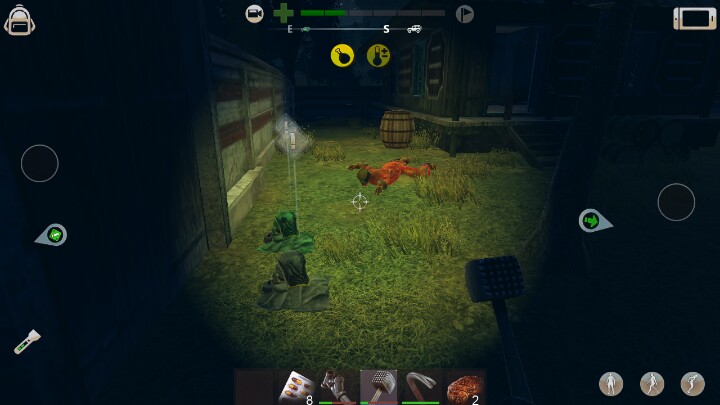Open the backpack inventory
720x405 pixels.
pos(20,20)
